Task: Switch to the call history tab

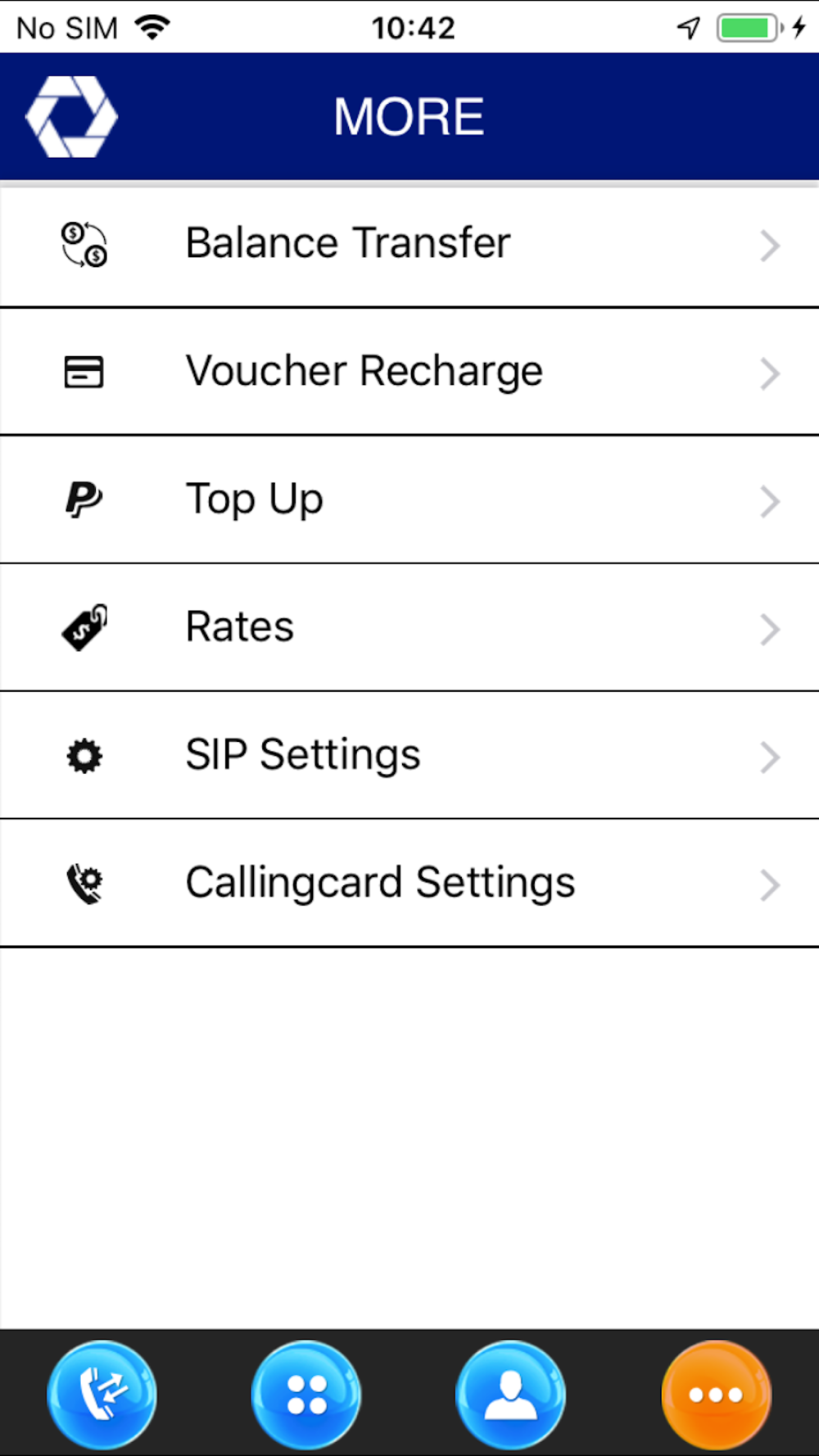Action: tap(102, 1394)
